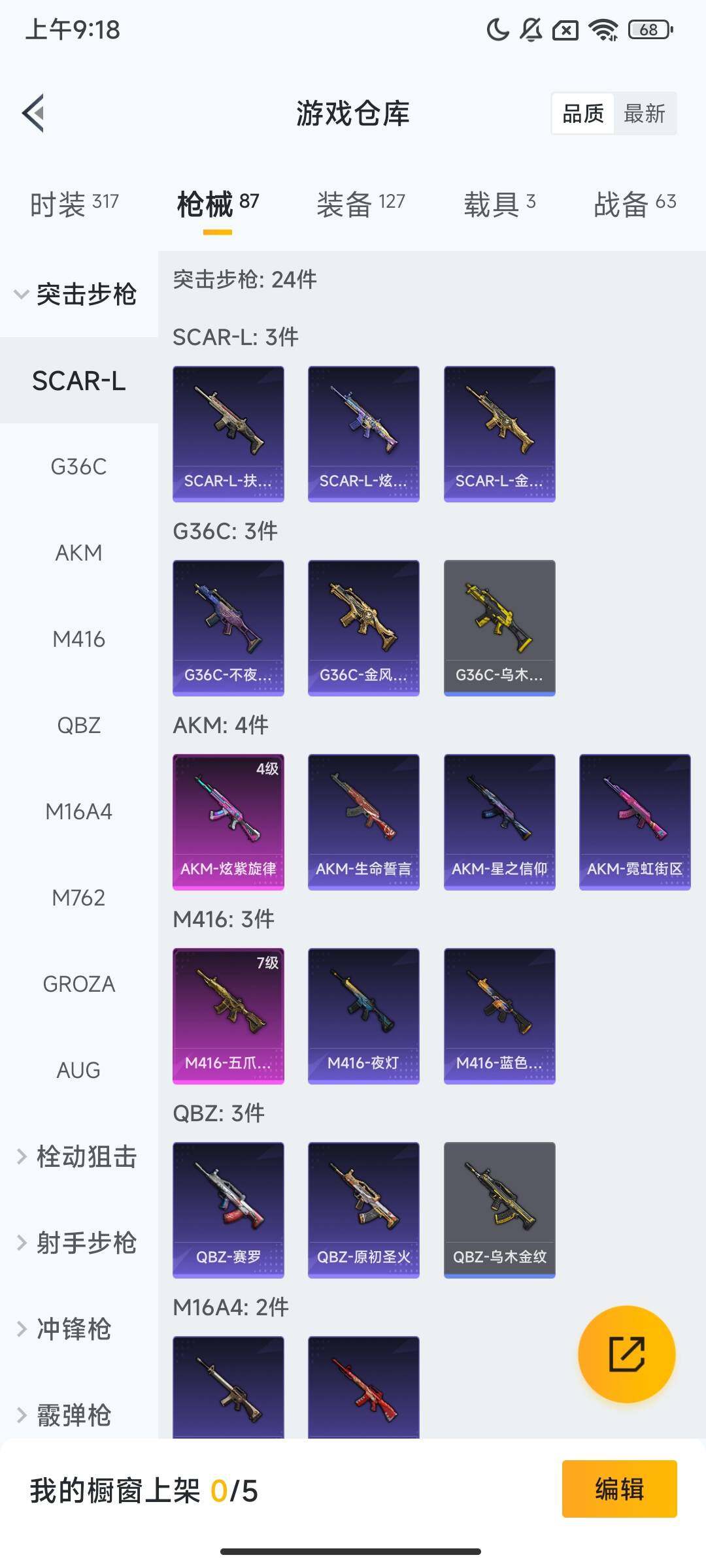View the M416-夜灯 skin
706x1568 pixels.
[x=363, y=1015]
